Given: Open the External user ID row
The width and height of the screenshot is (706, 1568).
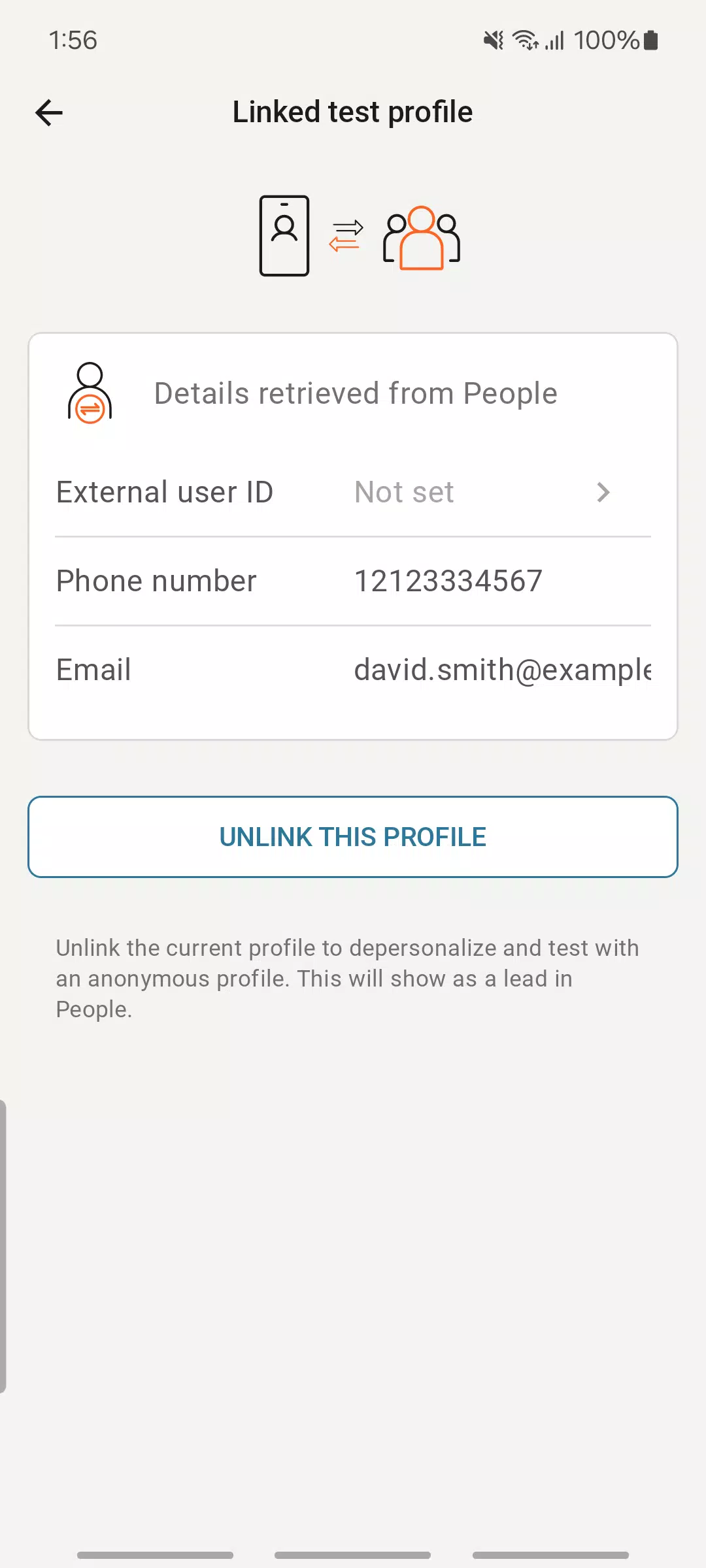Looking at the screenshot, I should [x=353, y=492].
